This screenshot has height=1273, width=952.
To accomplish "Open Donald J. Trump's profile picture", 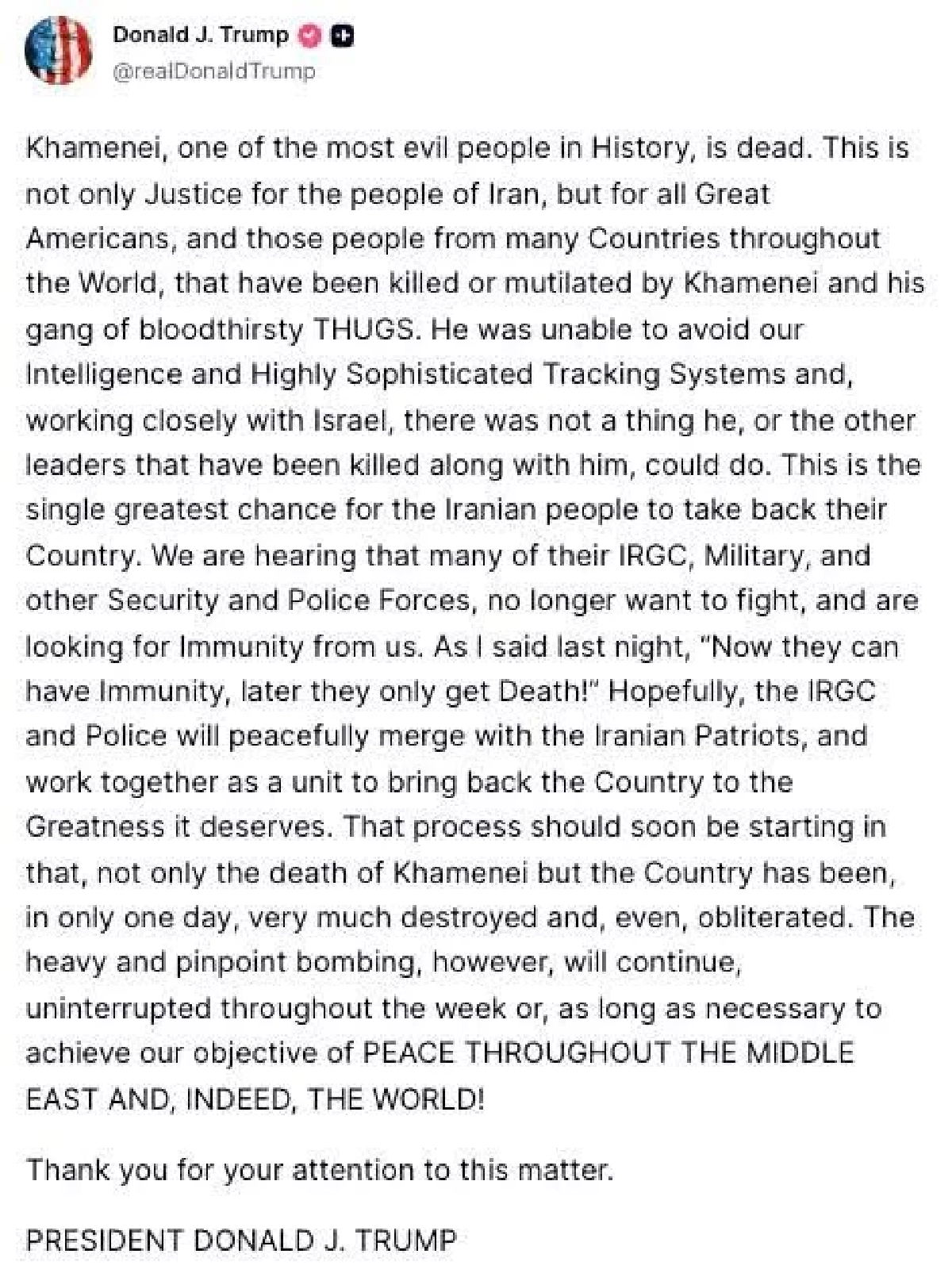I will point(57,52).
